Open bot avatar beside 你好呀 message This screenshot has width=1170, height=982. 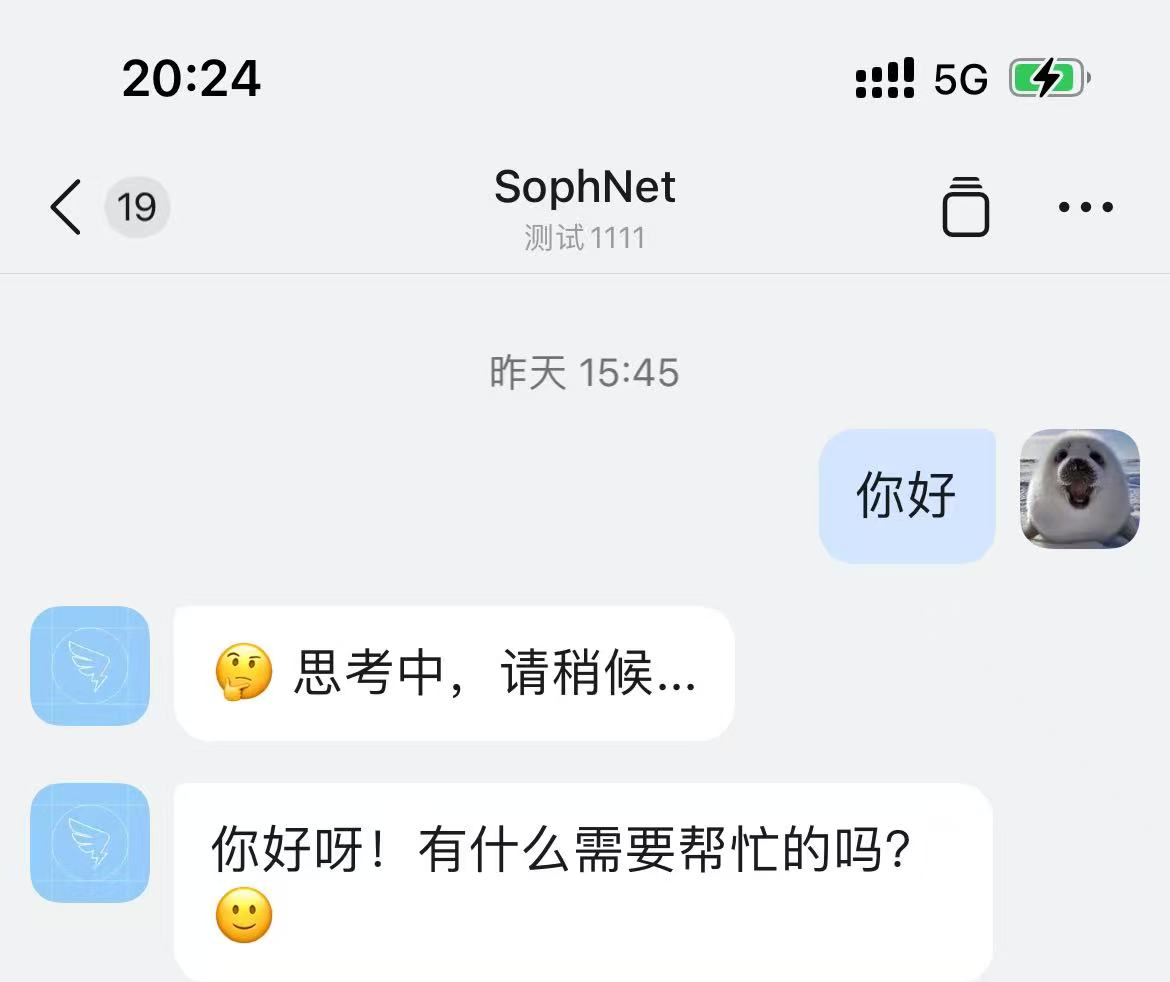90,843
